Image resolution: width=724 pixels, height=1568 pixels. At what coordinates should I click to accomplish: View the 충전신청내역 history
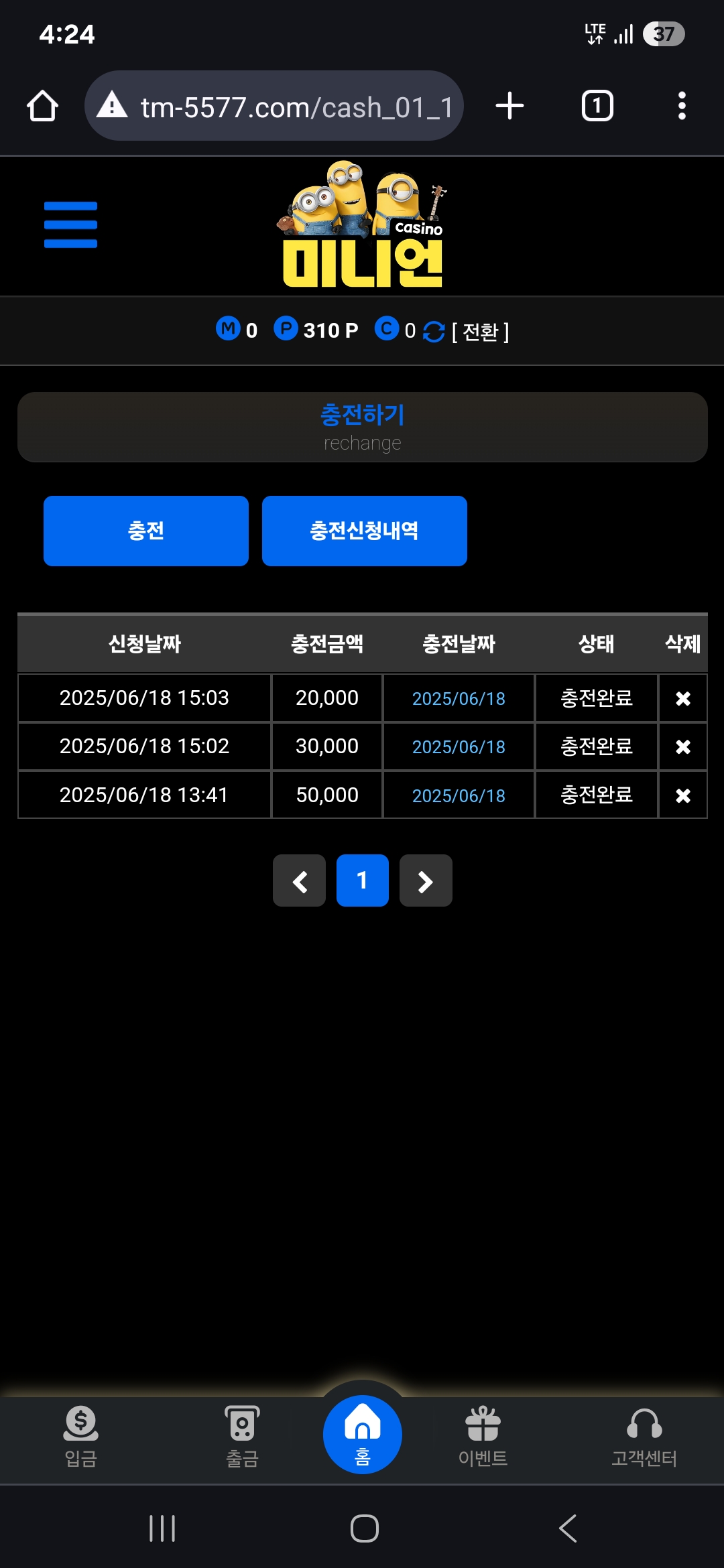tap(365, 531)
